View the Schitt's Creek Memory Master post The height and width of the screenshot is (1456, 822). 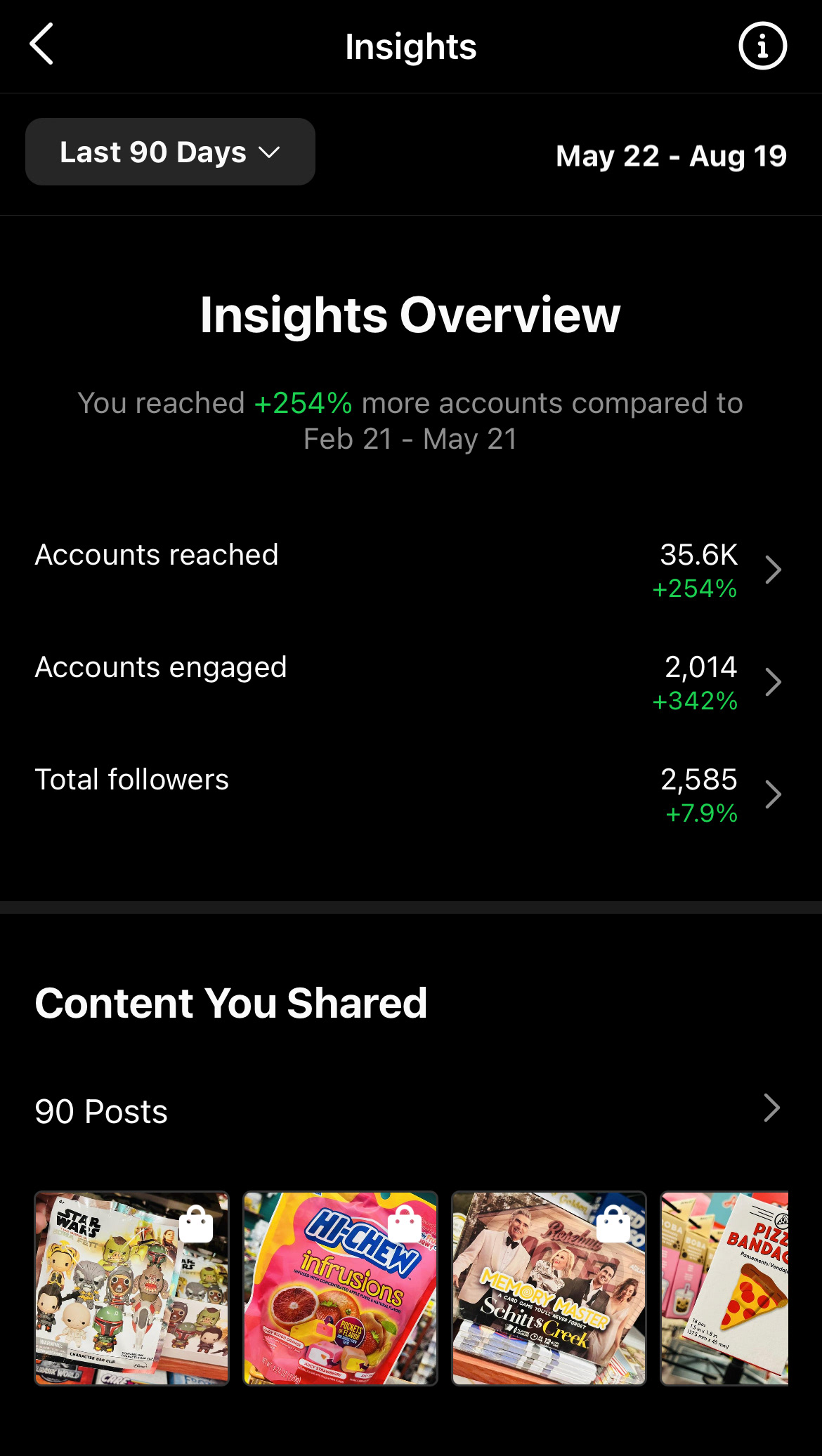(549, 1288)
